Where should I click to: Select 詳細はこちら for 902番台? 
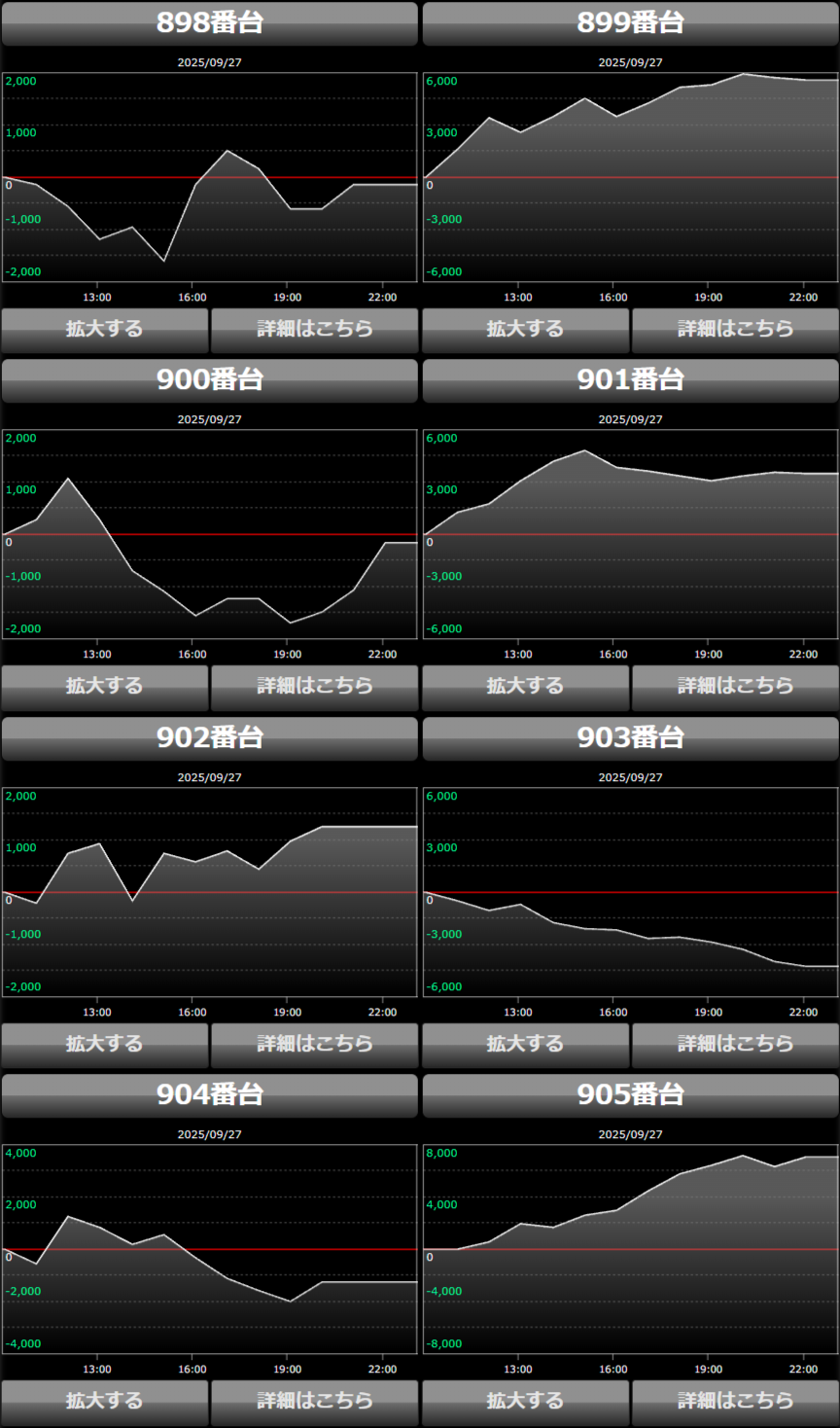(x=314, y=1045)
